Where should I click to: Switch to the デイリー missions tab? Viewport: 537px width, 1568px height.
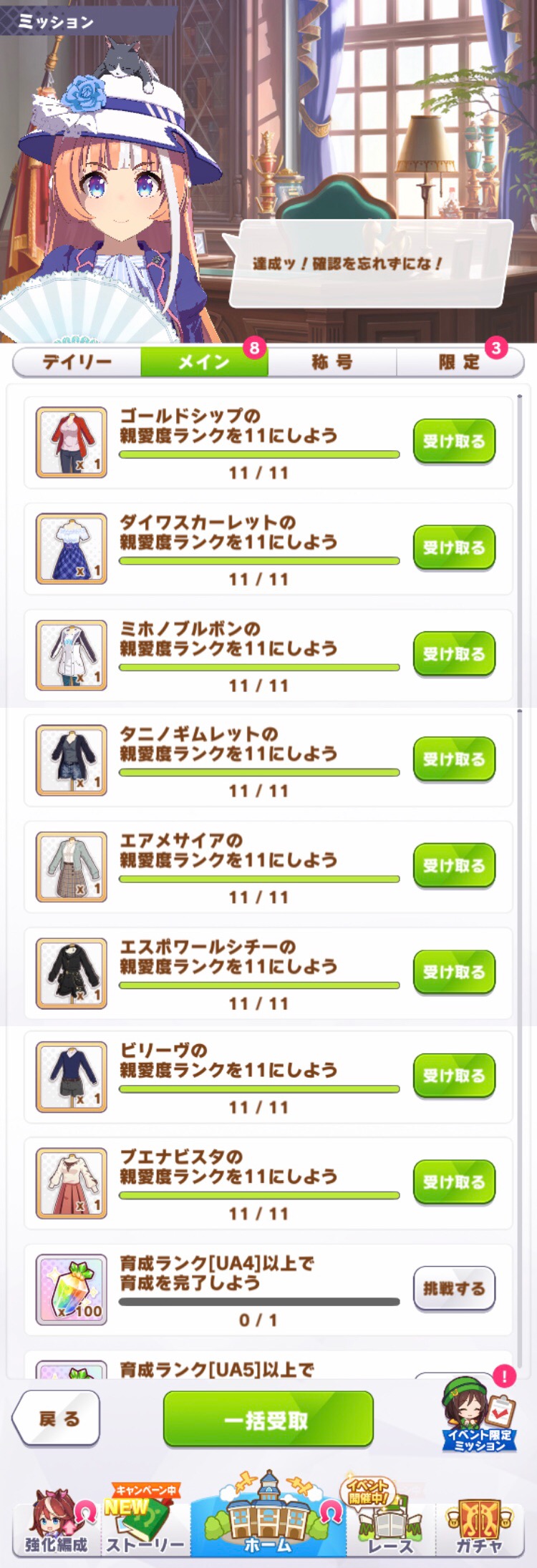point(77,362)
